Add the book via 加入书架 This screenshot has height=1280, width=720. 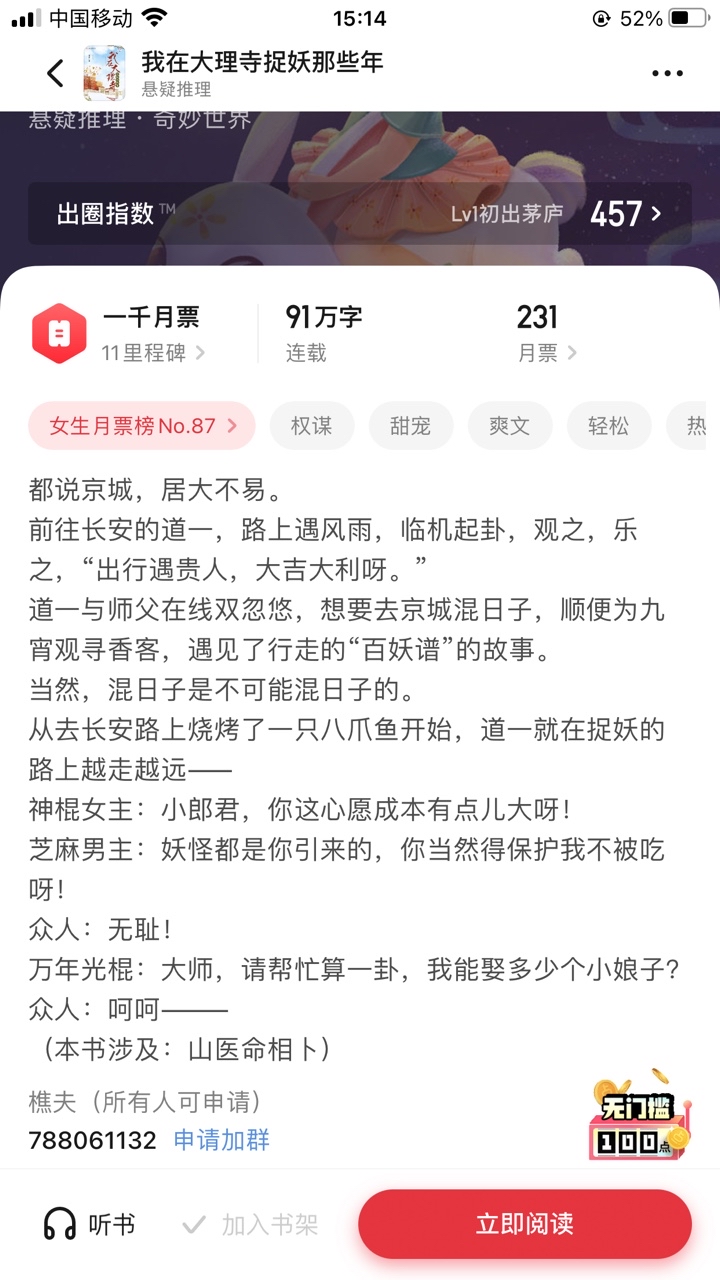250,1224
